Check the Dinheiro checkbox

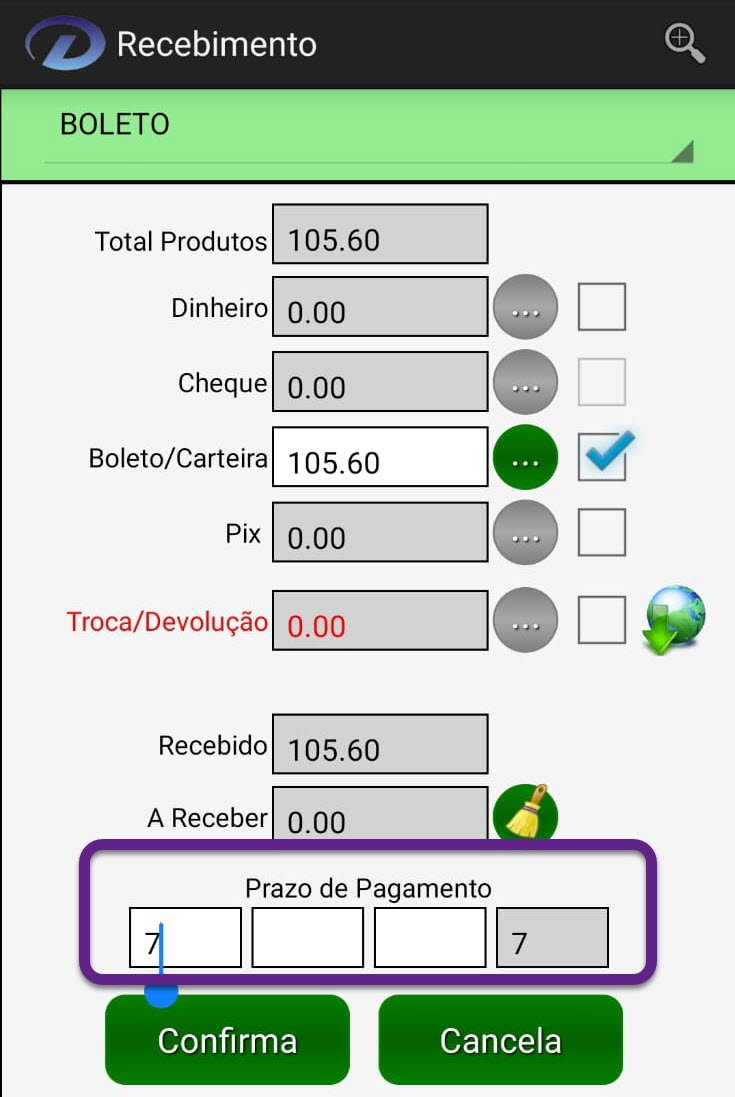click(602, 307)
